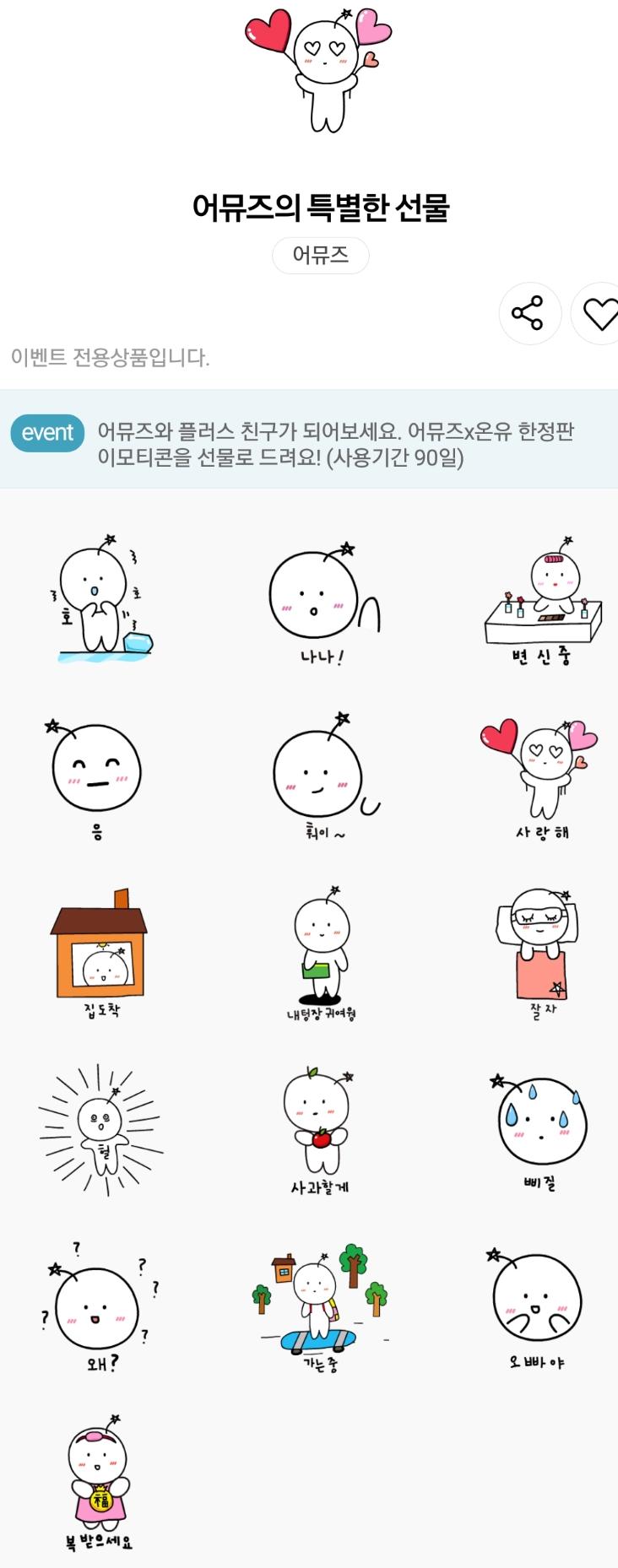Preview the 변신중 emoticon
The image size is (618, 1568).
(x=542, y=601)
